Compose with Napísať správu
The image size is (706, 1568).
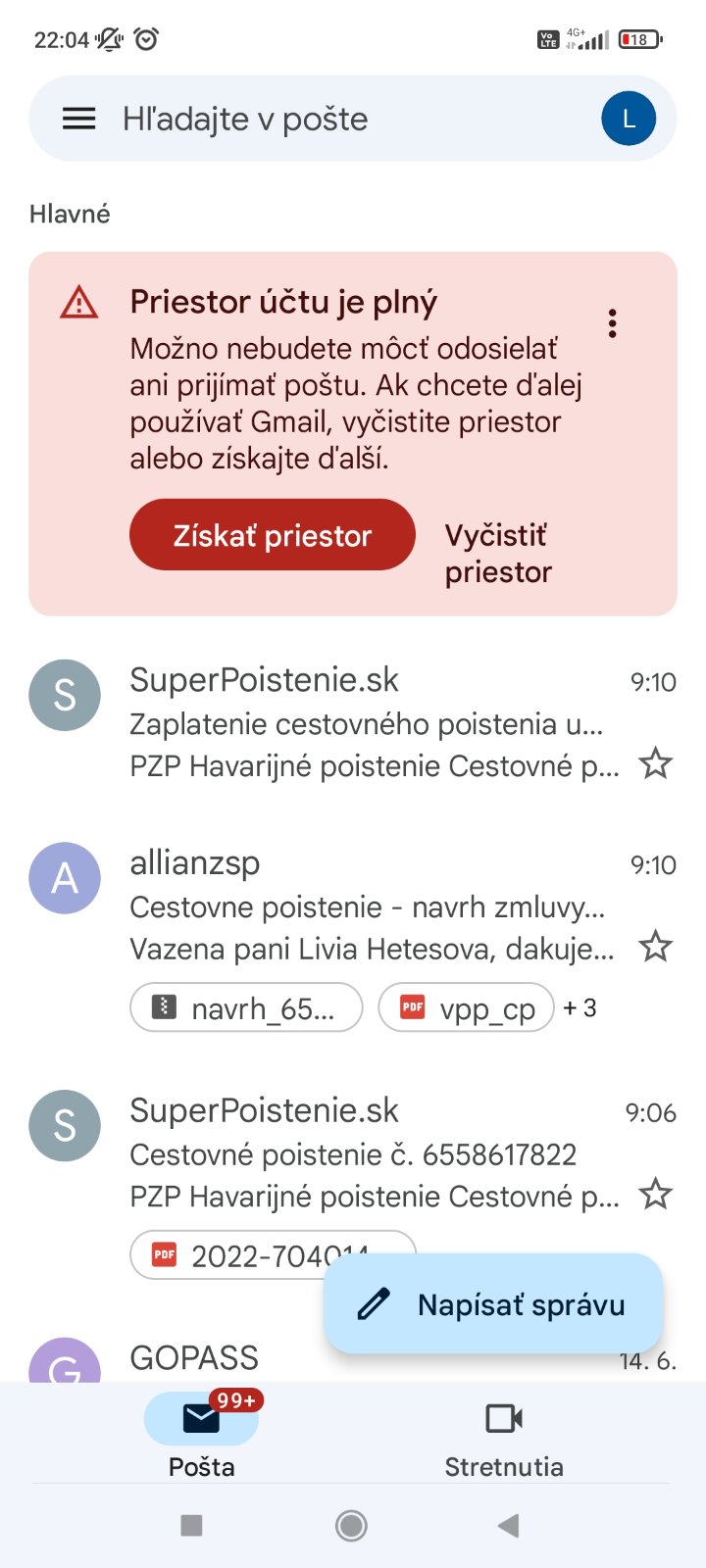(494, 1304)
